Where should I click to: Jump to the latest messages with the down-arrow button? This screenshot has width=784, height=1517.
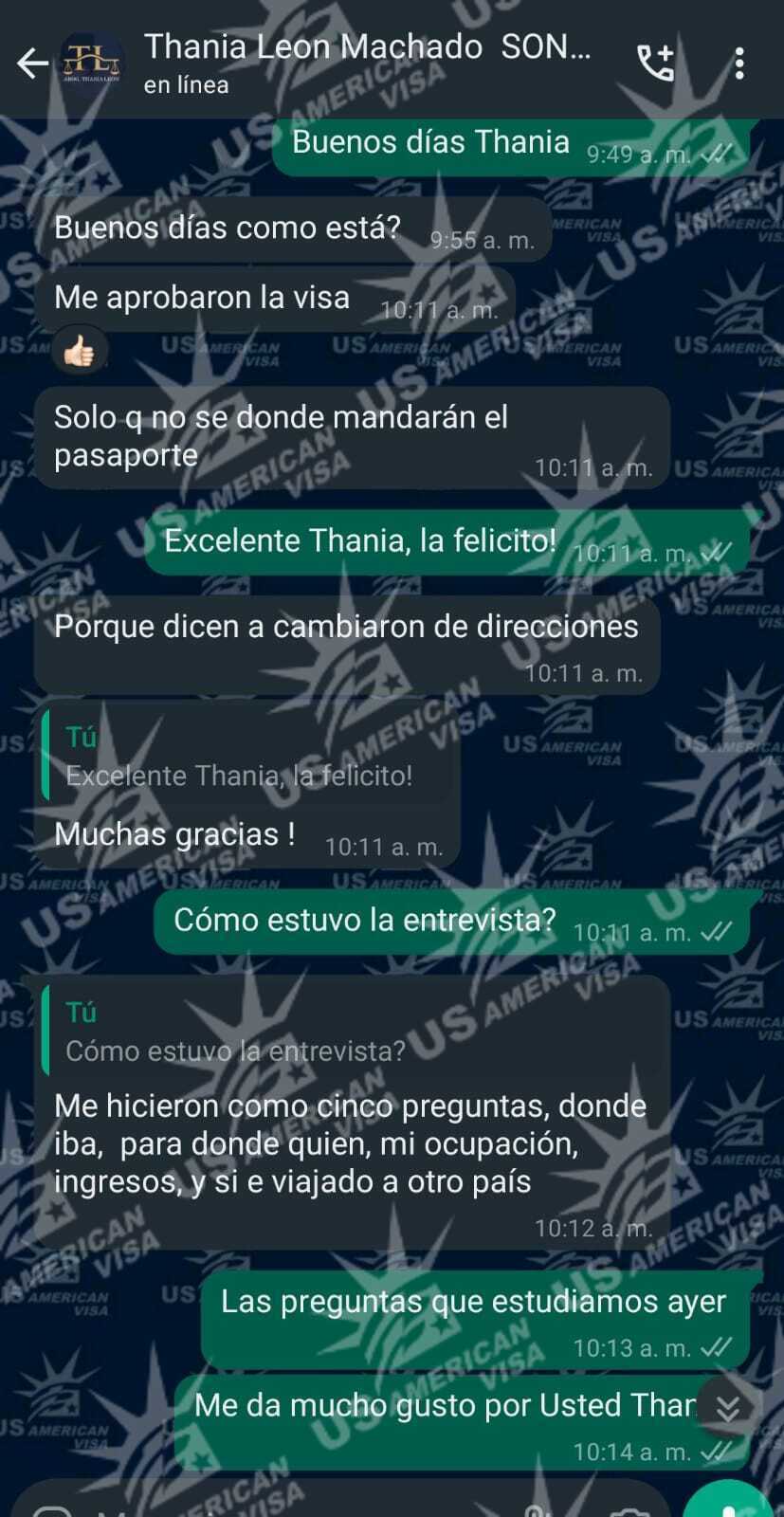pos(727,1408)
